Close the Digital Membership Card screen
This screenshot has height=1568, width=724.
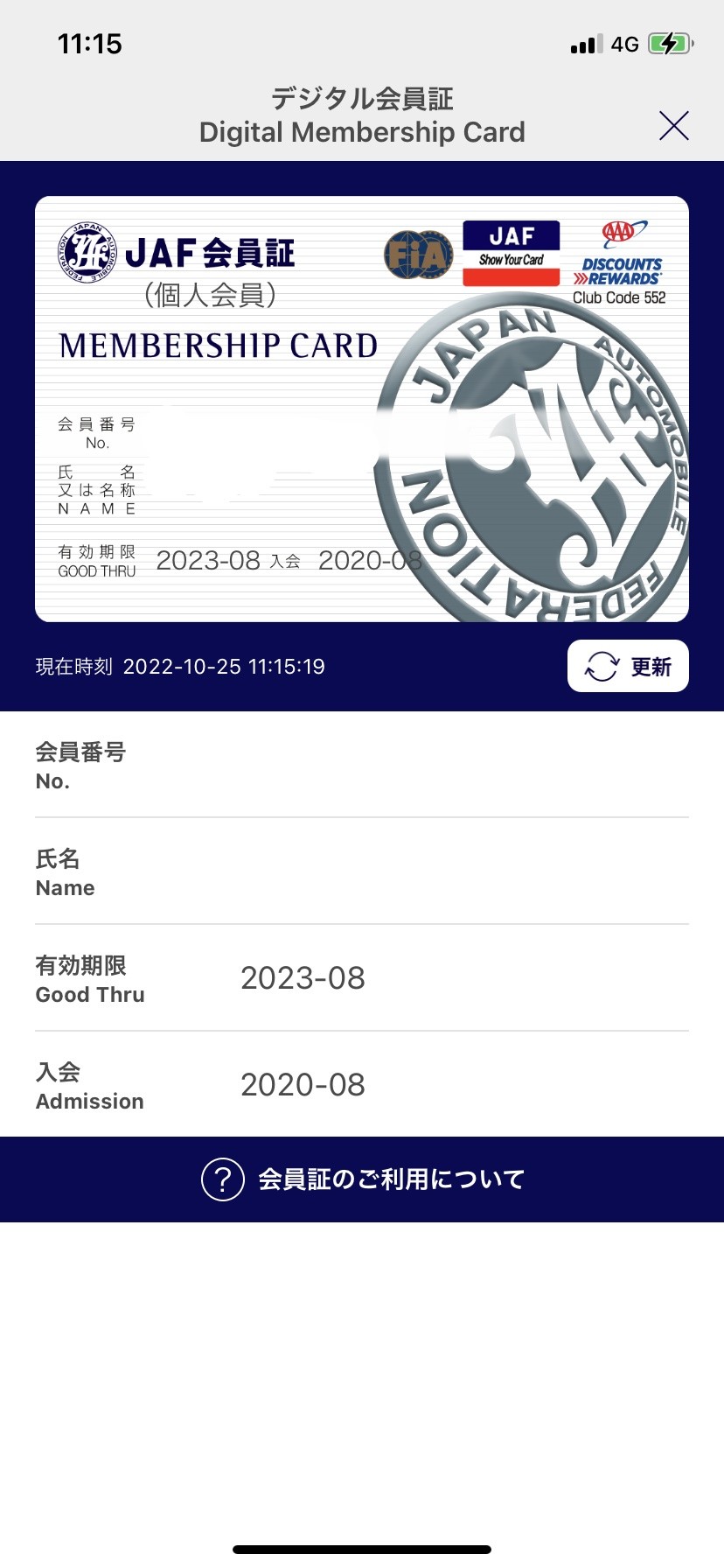tap(673, 126)
